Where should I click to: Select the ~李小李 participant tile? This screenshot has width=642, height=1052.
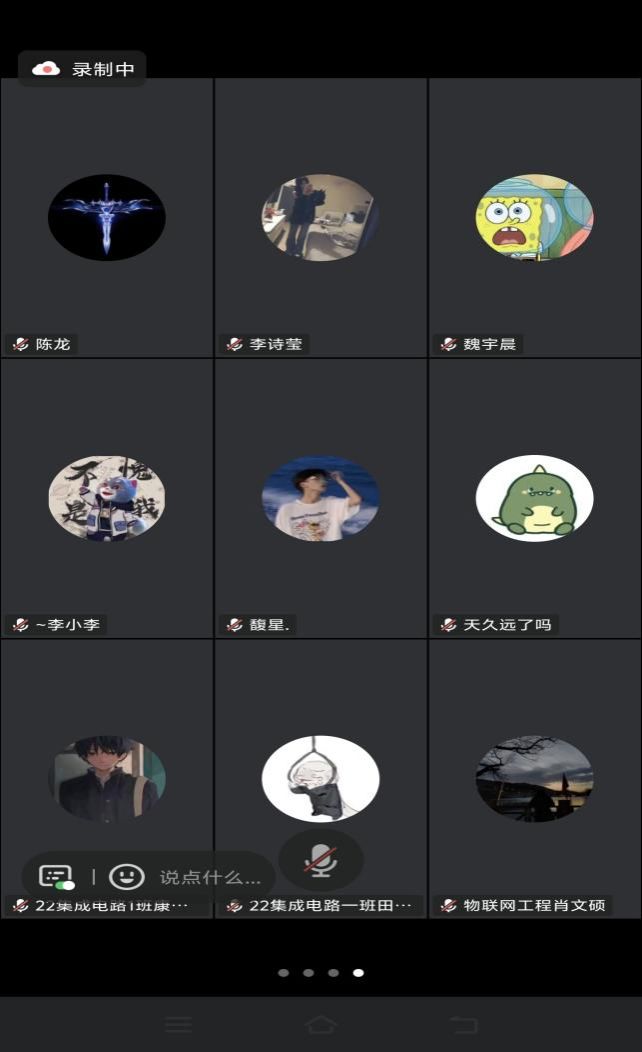point(107,498)
